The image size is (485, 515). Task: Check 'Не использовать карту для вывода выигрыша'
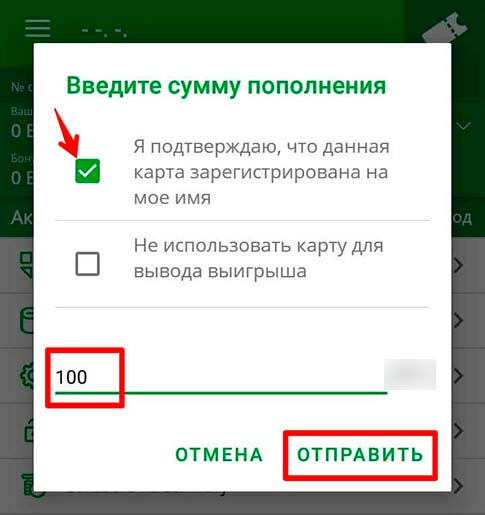coord(87,264)
